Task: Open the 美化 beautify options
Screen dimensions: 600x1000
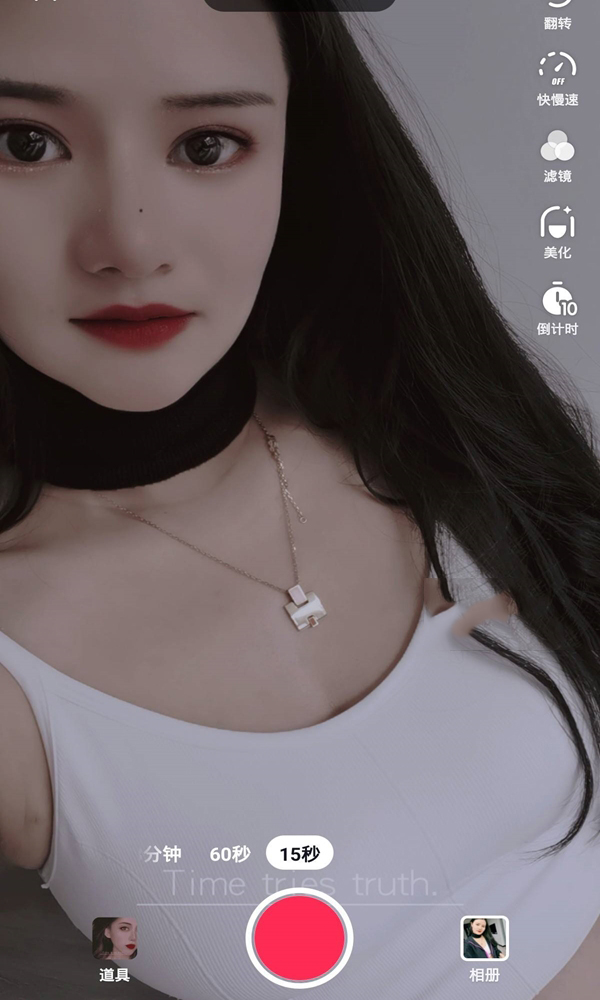Action: 557,233
